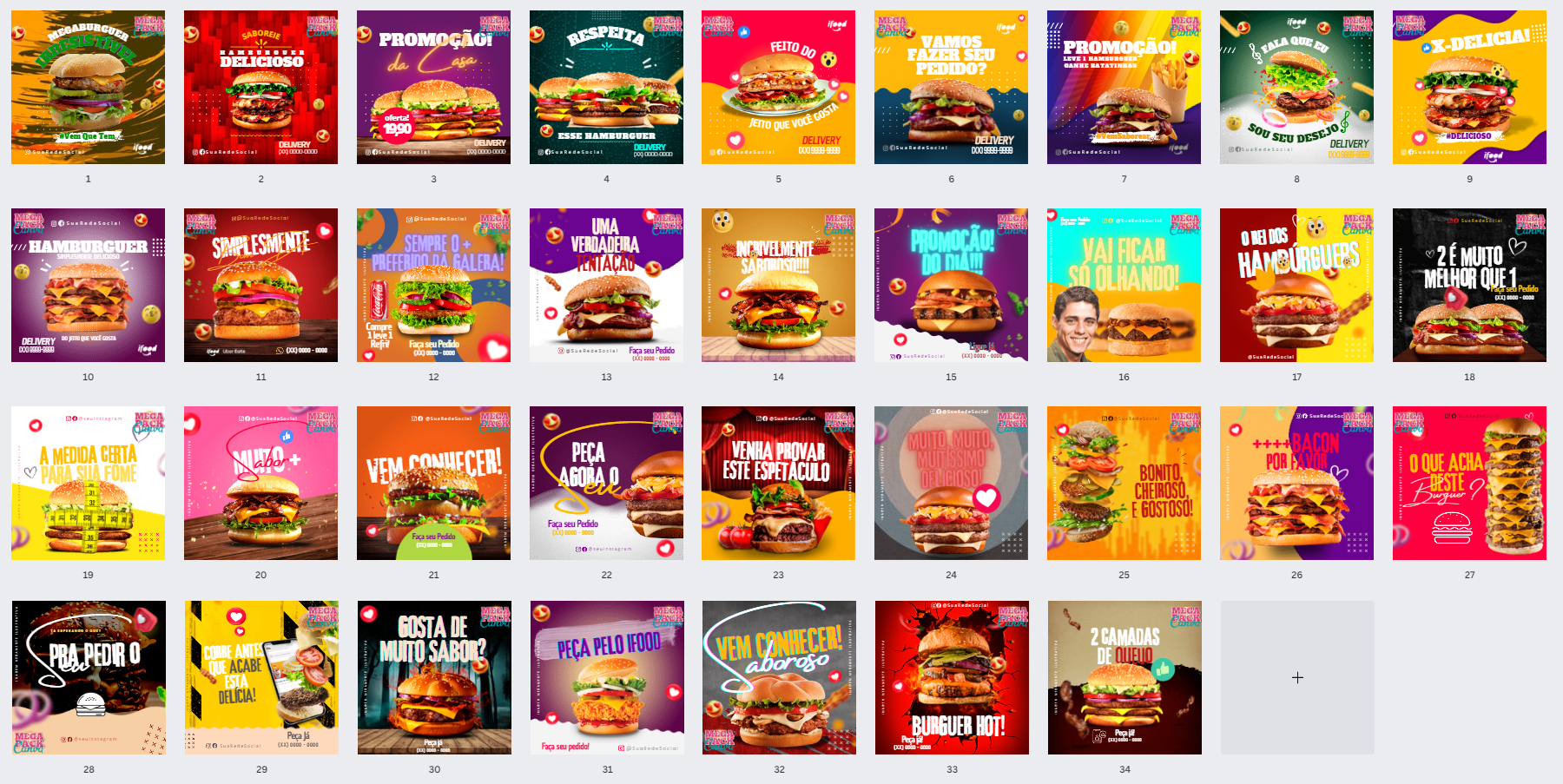The width and height of the screenshot is (1563, 784).
Task: Open page 13 Uma verdadeira tentação
Action: coord(606,285)
